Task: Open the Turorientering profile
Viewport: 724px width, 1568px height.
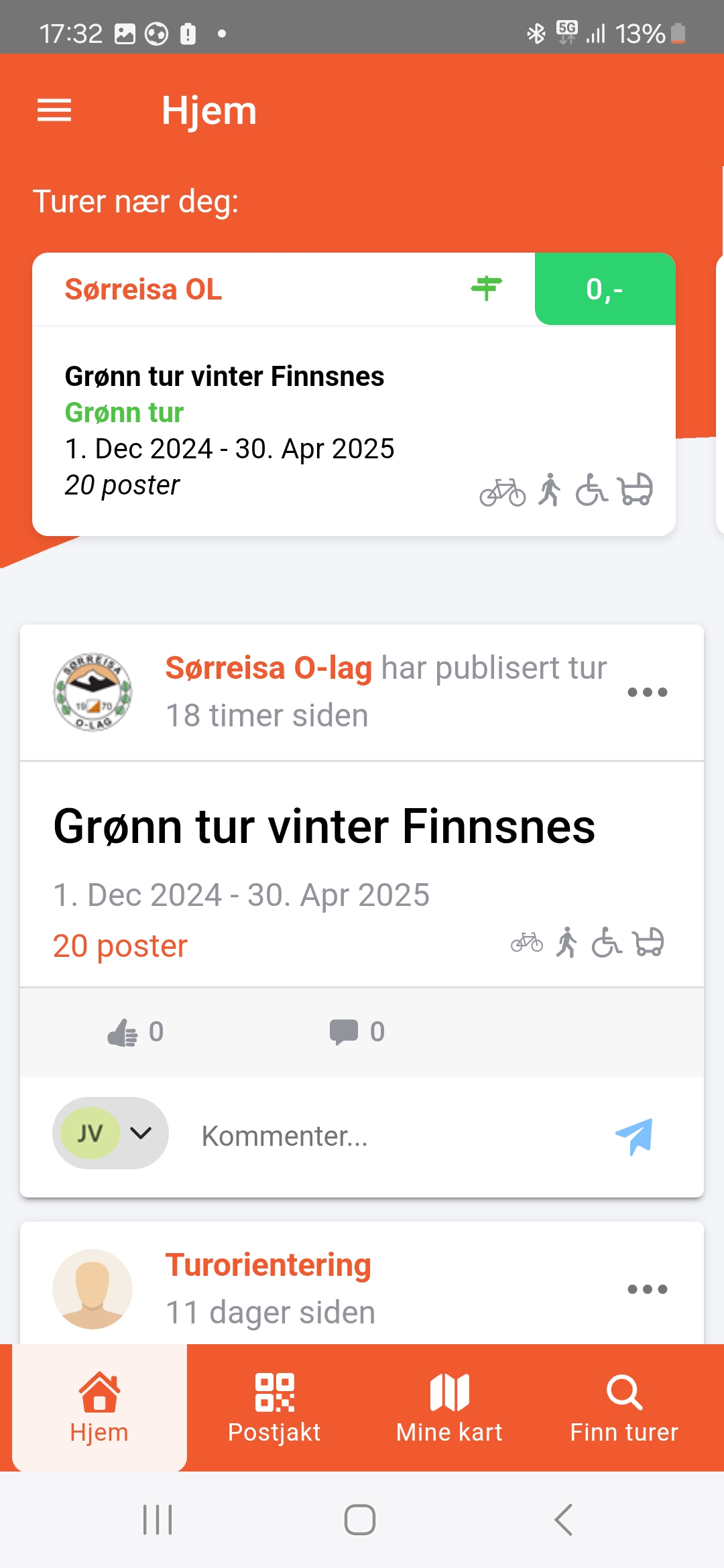Action: [268, 1265]
